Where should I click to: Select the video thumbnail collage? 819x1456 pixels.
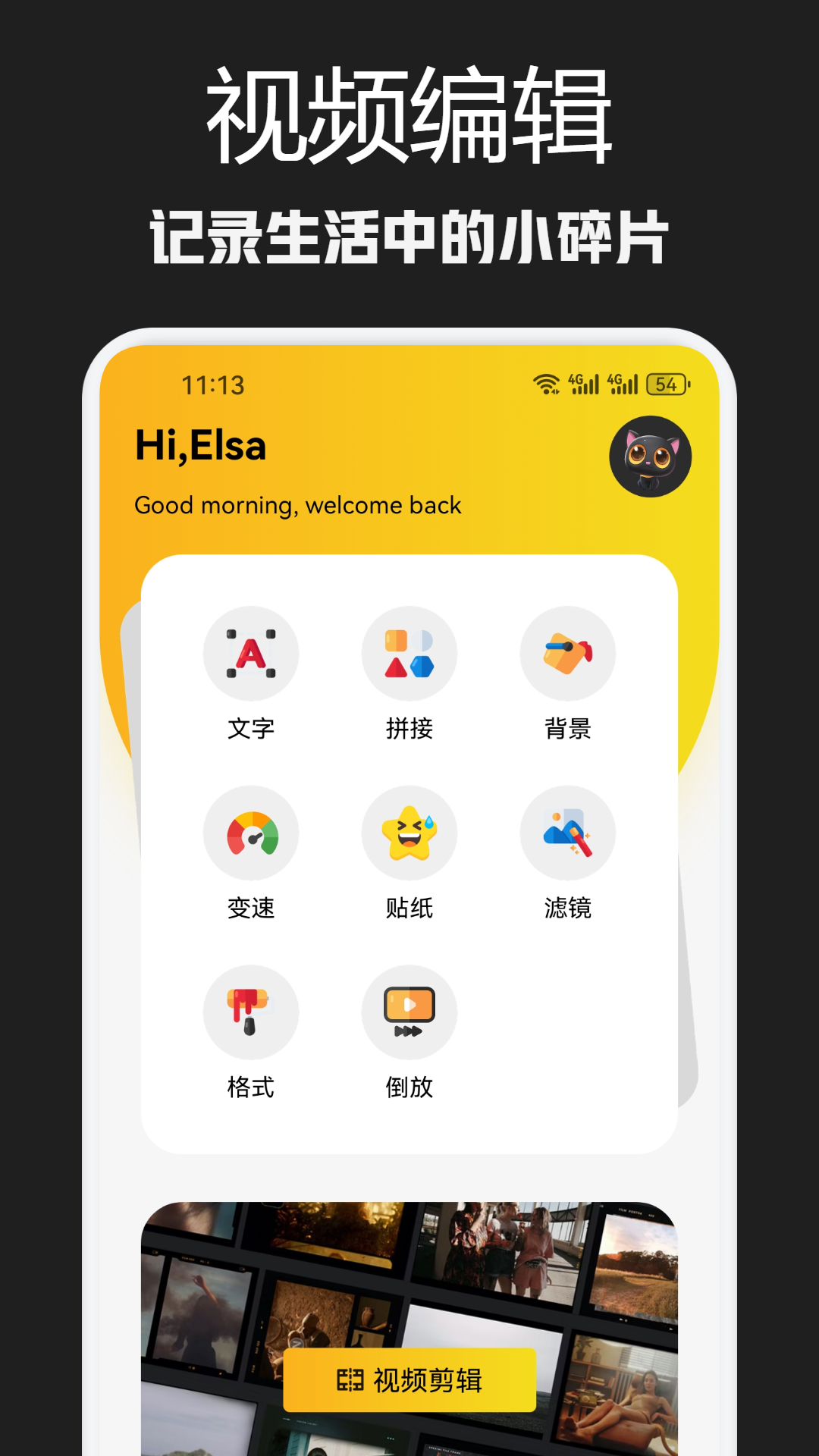409,1274
